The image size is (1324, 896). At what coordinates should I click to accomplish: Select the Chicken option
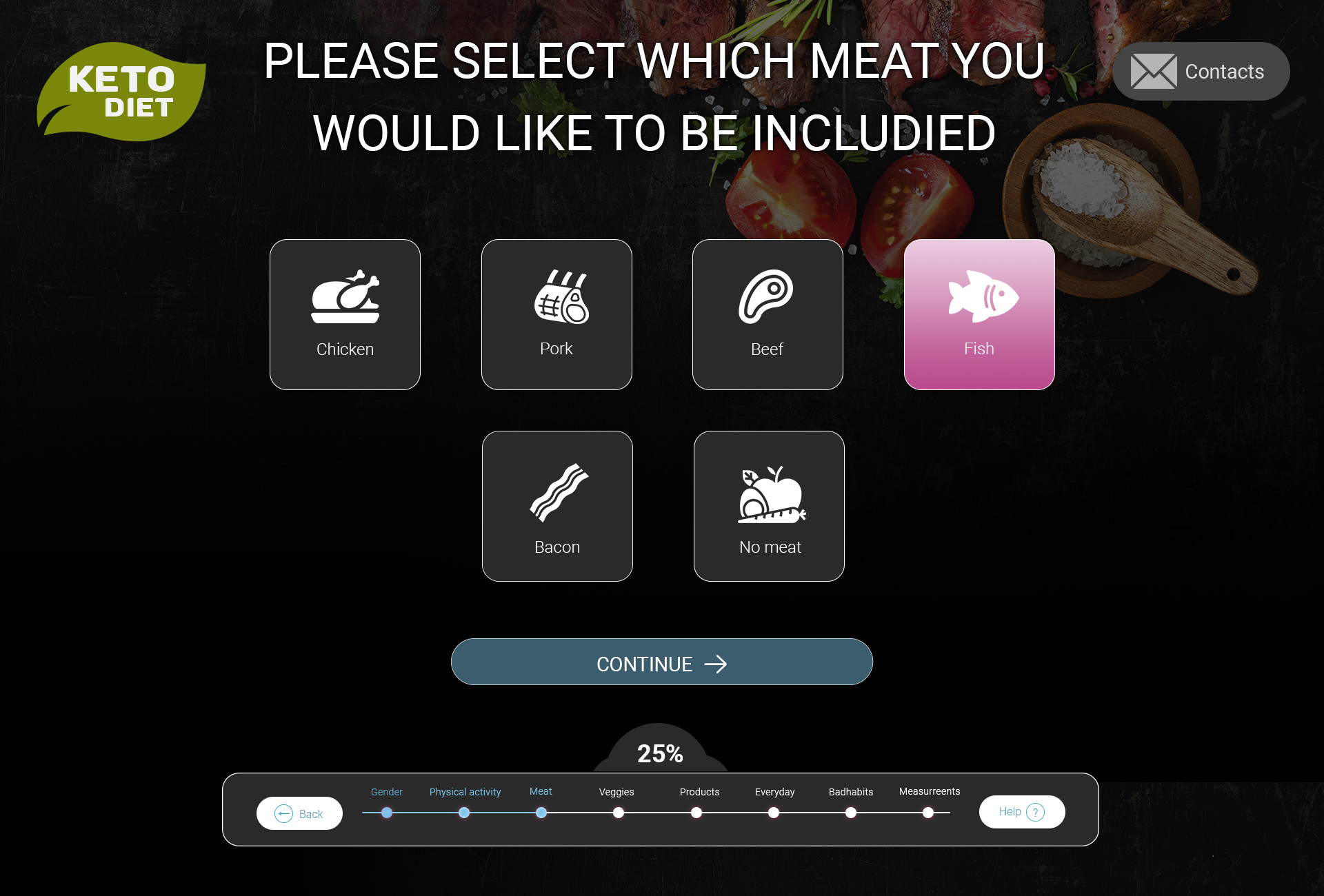345,314
